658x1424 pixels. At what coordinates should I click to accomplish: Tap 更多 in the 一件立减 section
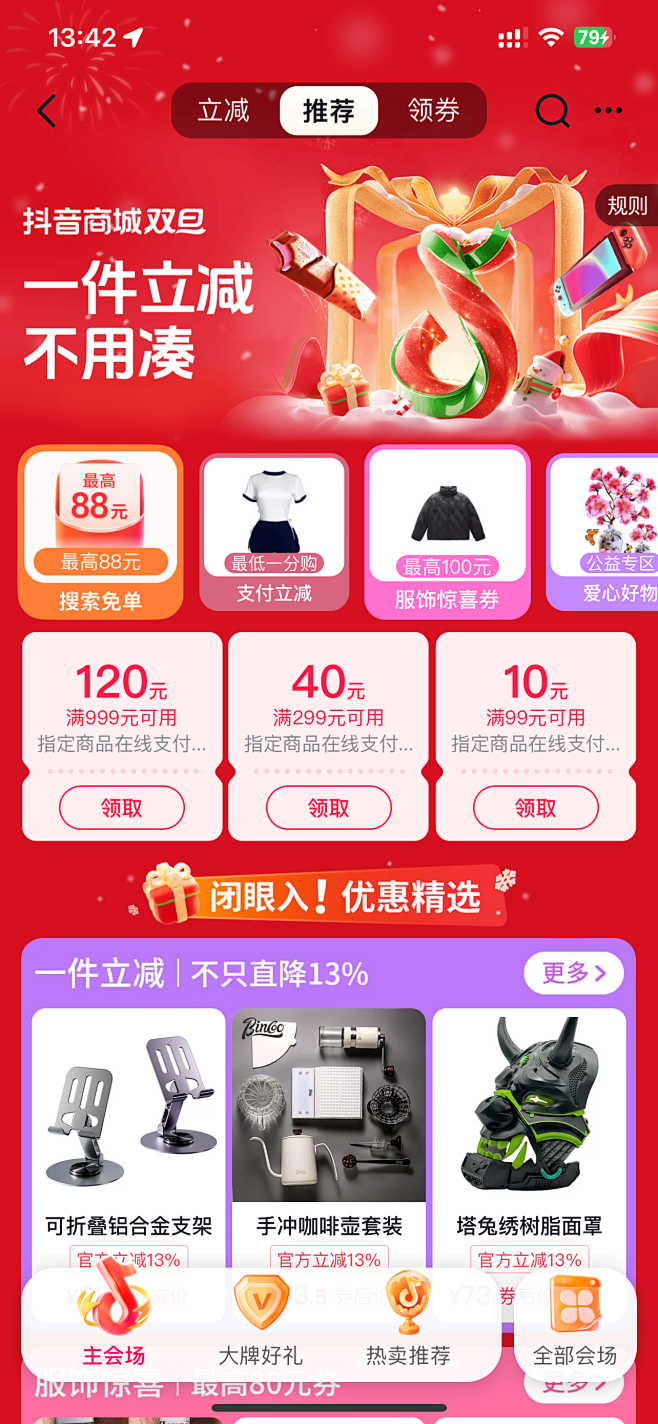pyautogui.click(x=573, y=973)
